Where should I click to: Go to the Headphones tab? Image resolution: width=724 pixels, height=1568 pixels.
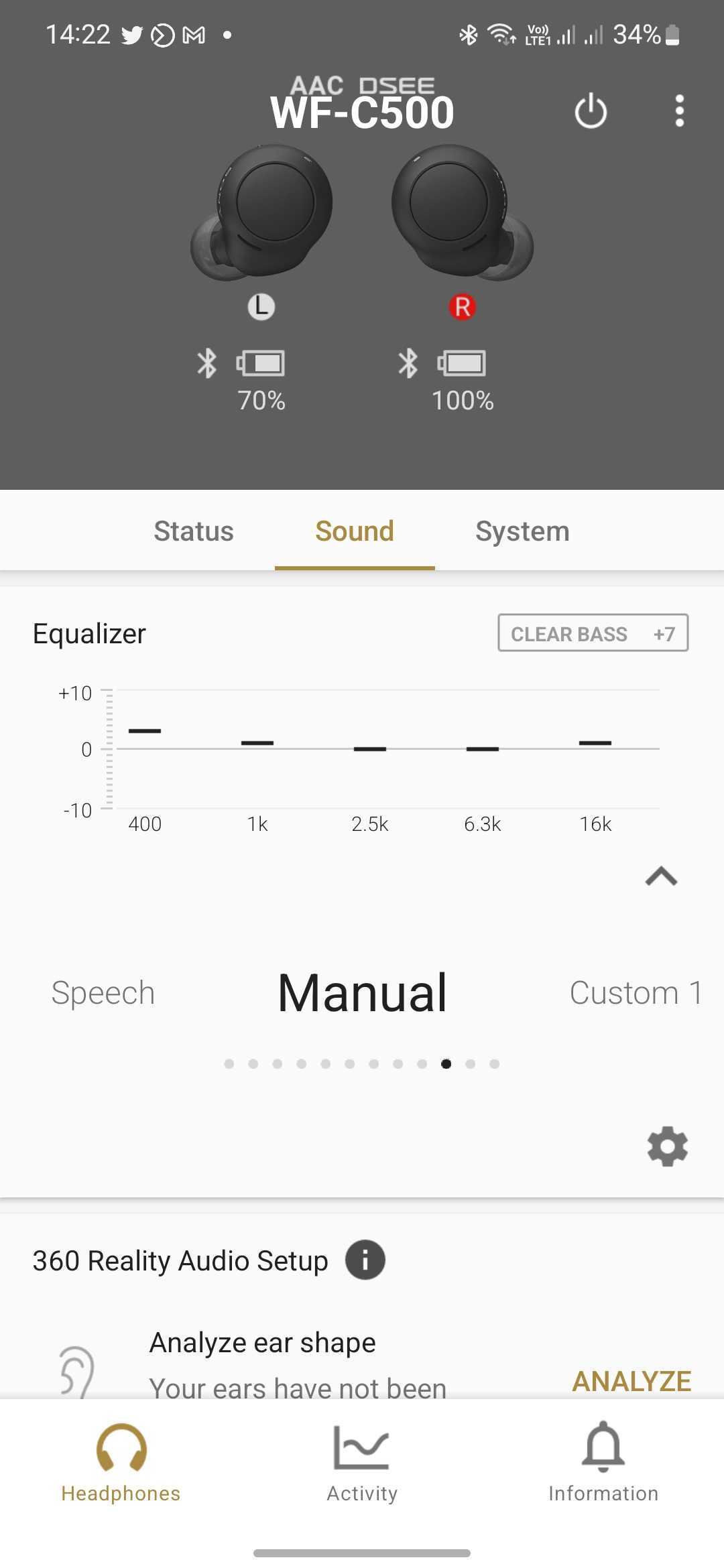pyautogui.click(x=121, y=1464)
